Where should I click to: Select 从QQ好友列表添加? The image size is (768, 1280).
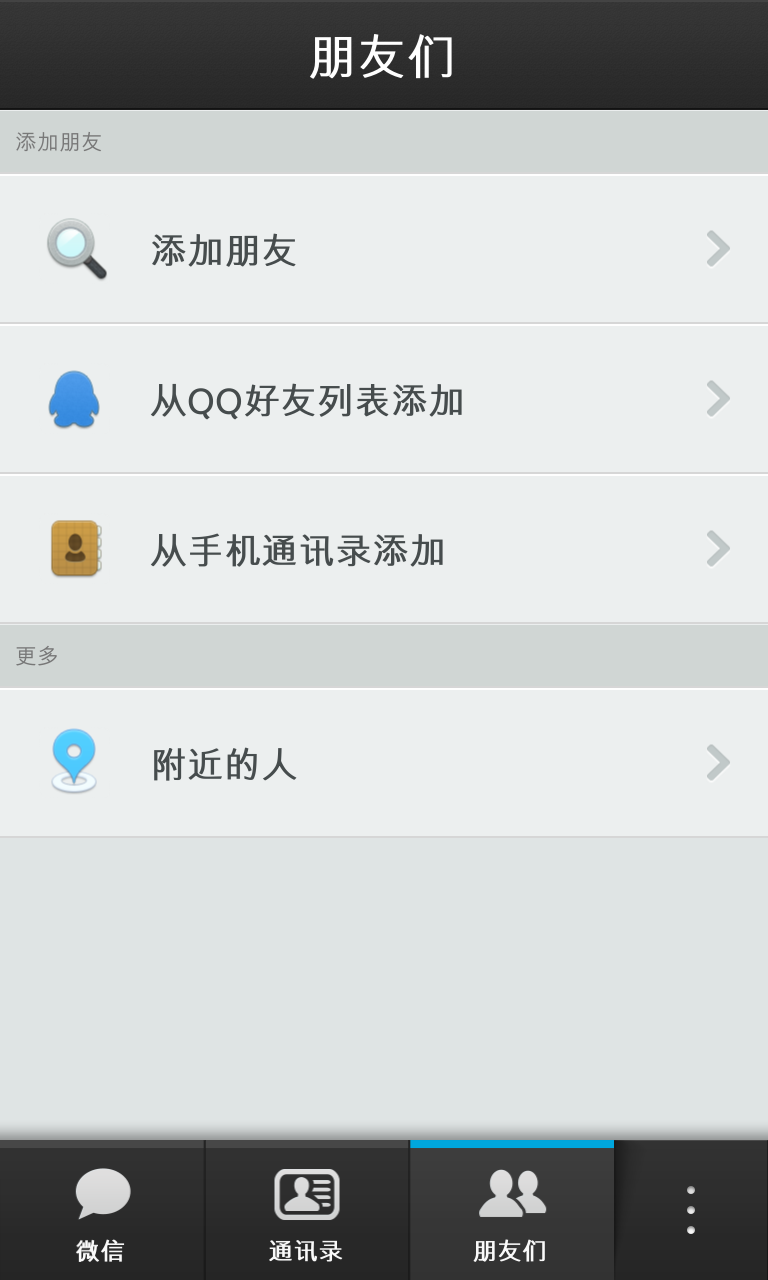pos(384,399)
